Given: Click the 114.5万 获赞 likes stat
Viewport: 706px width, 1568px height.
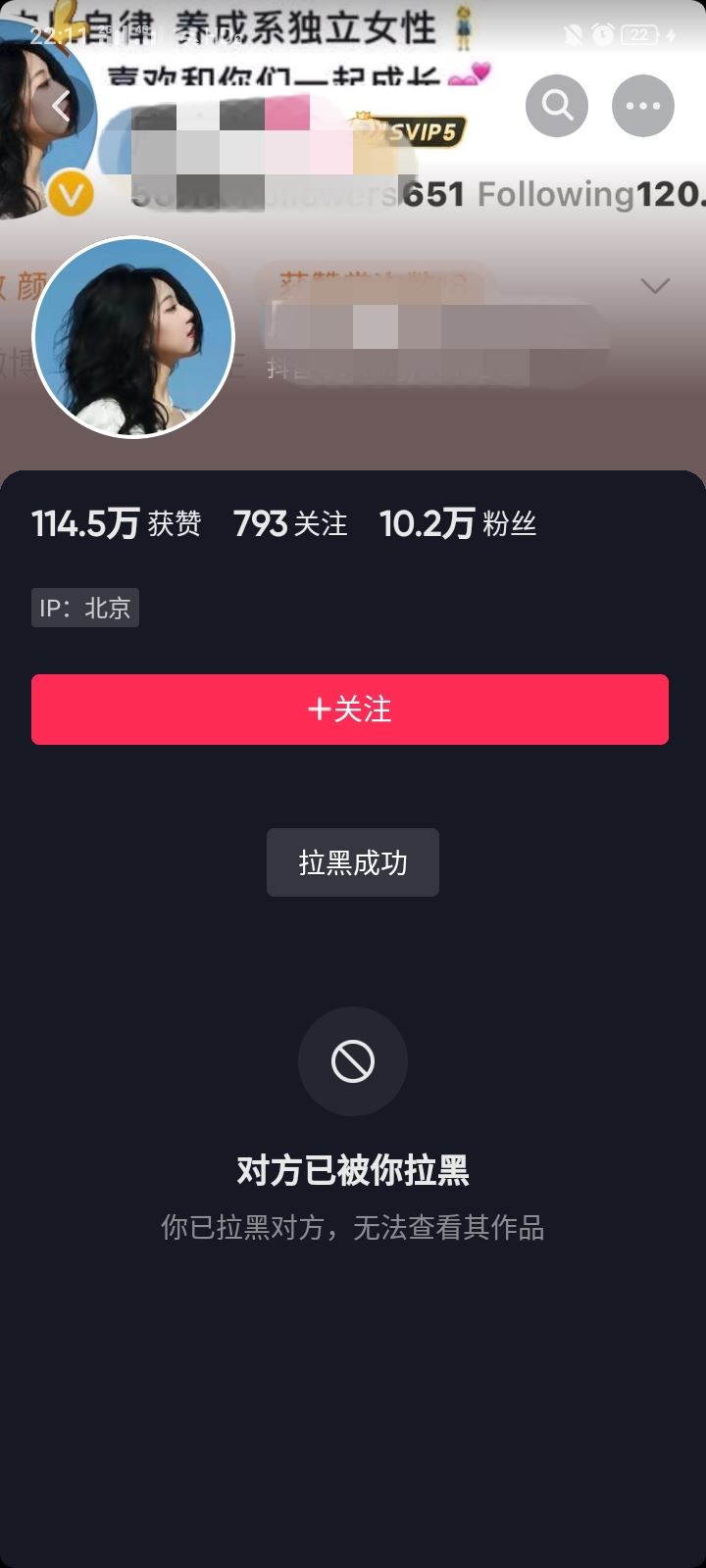Looking at the screenshot, I should click(115, 522).
